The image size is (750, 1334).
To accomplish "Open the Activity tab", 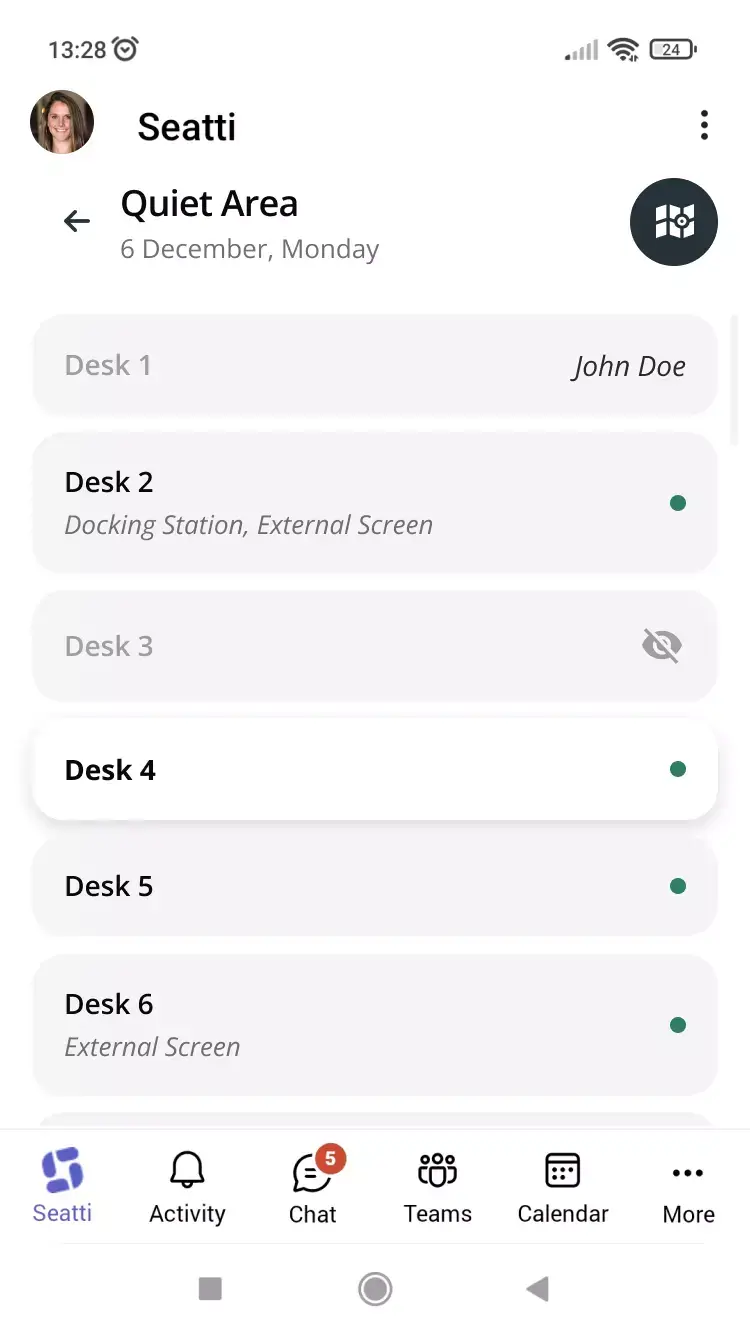I will [x=187, y=1187].
